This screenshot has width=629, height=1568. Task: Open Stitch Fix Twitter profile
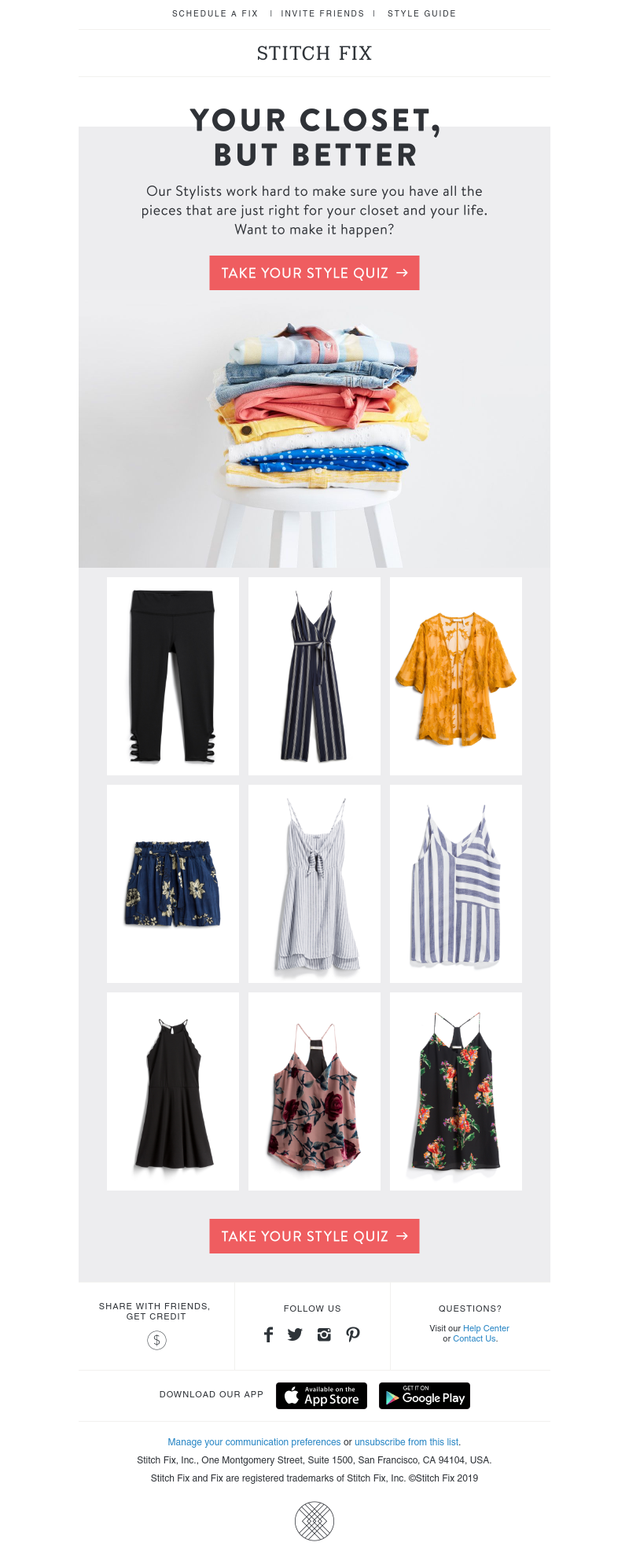click(295, 1334)
